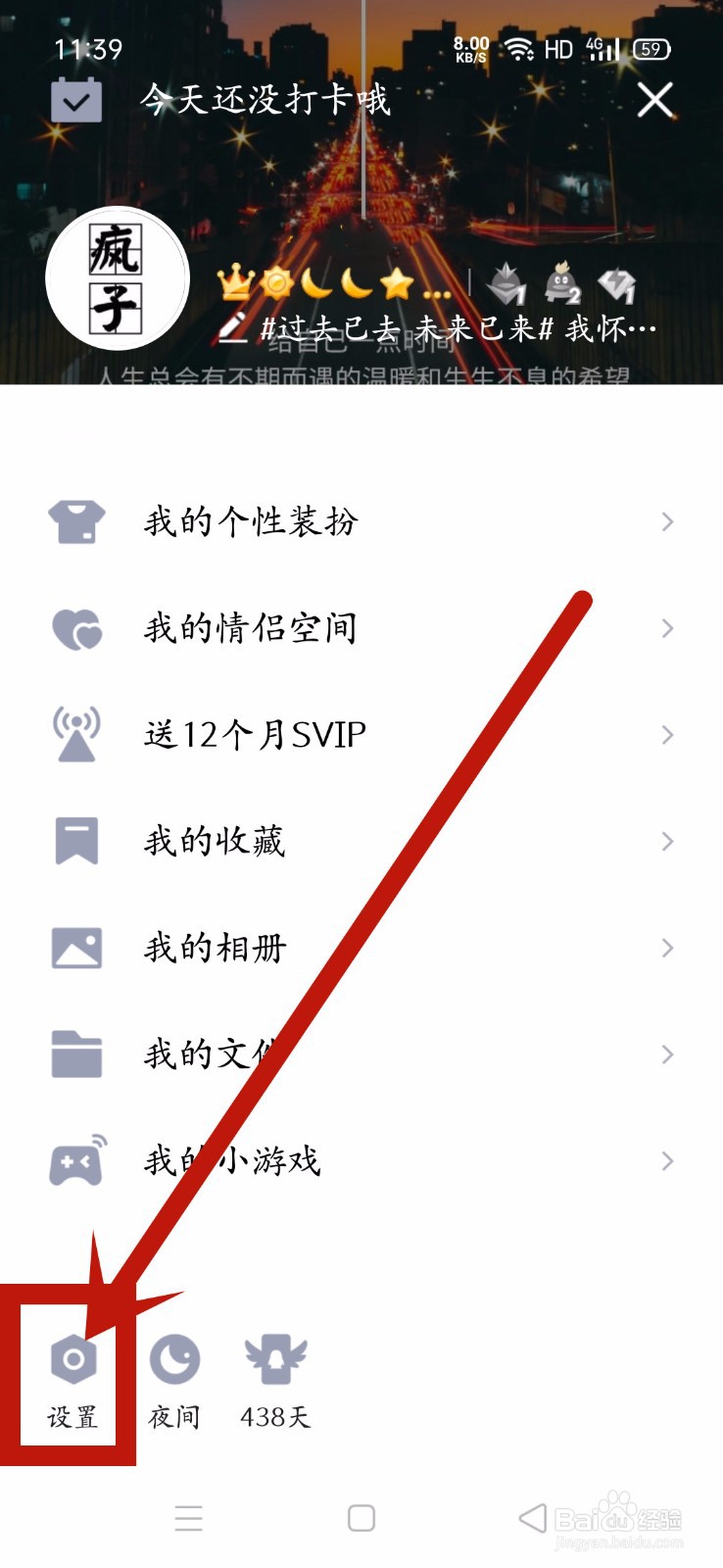Viewport: 723px width, 1568px height.
Task: Tap the pencil icon to edit the signature
Action: click(x=232, y=328)
